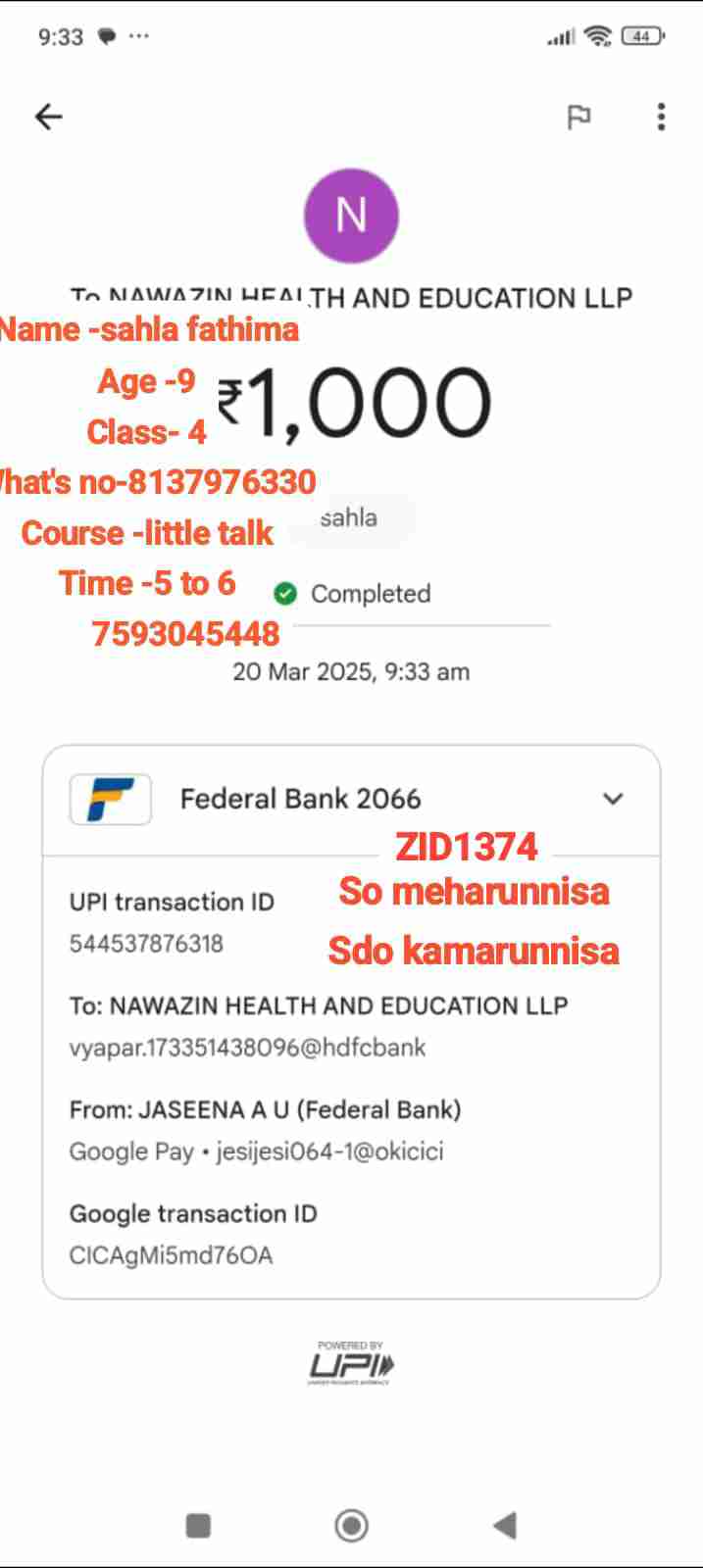Go back using the top-left arrow

[48, 117]
